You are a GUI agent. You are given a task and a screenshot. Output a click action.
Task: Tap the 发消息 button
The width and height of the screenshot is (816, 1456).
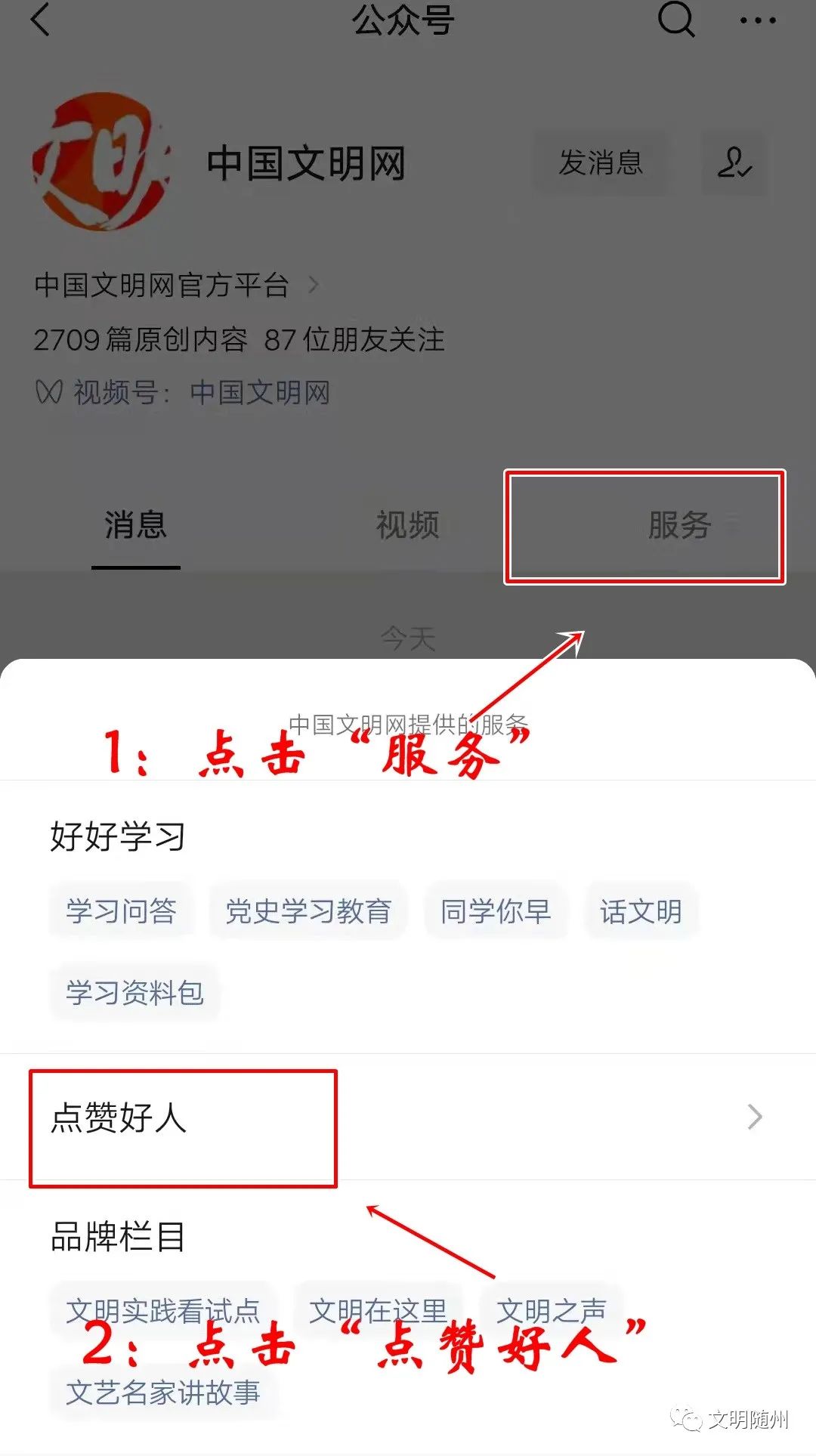[x=601, y=163]
